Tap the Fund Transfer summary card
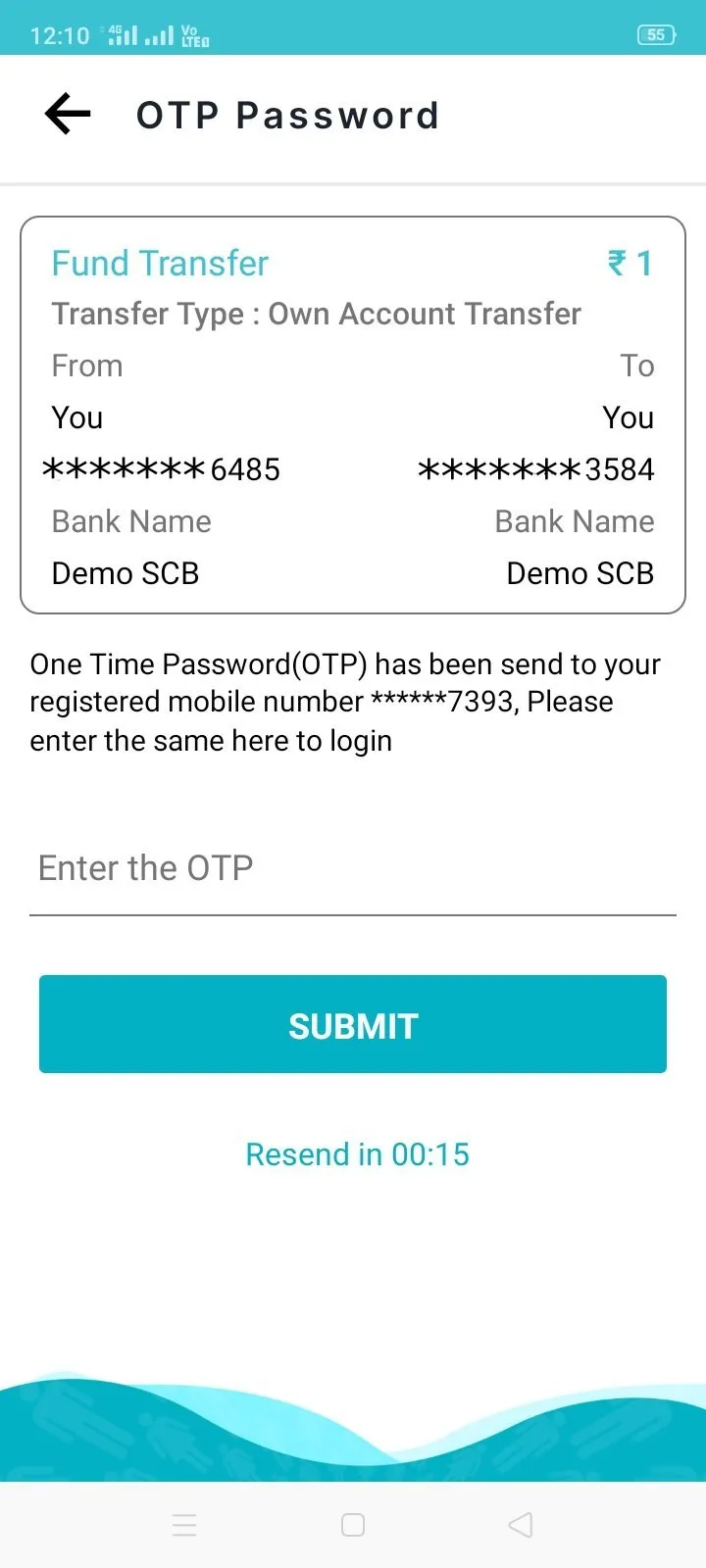 tap(353, 412)
